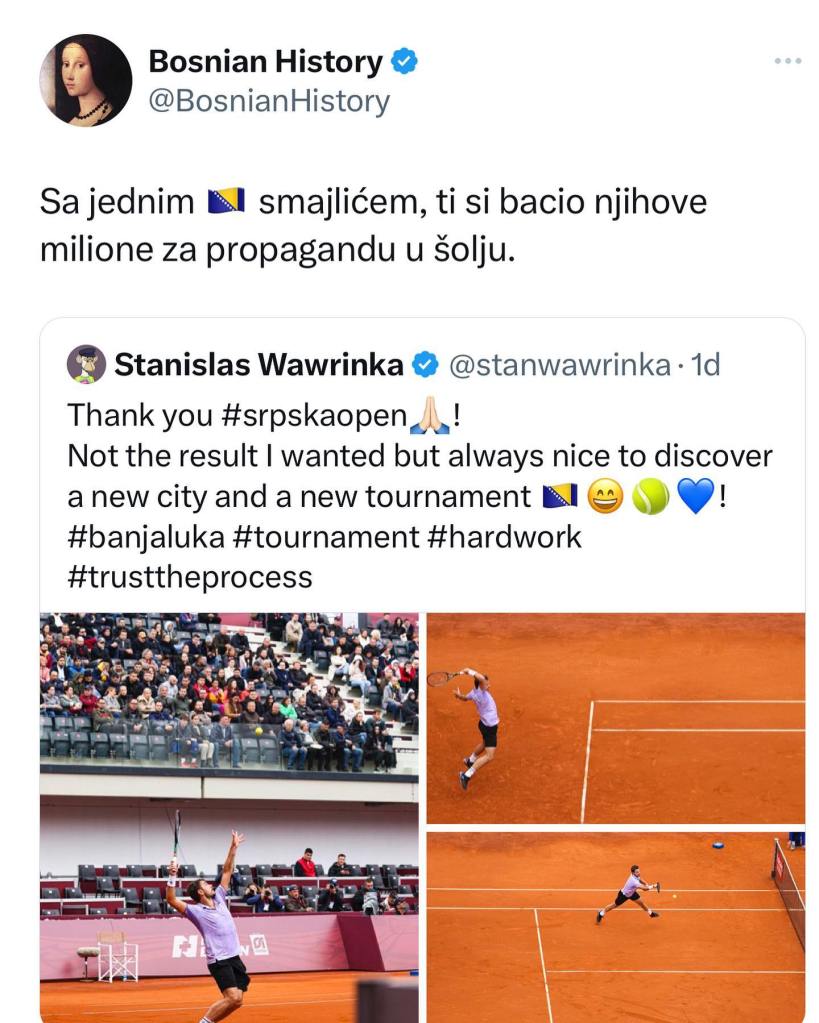Viewport: 819px width, 1023px height.
Task: View the photo of the crowd and the serve
Action: point(229,816)
